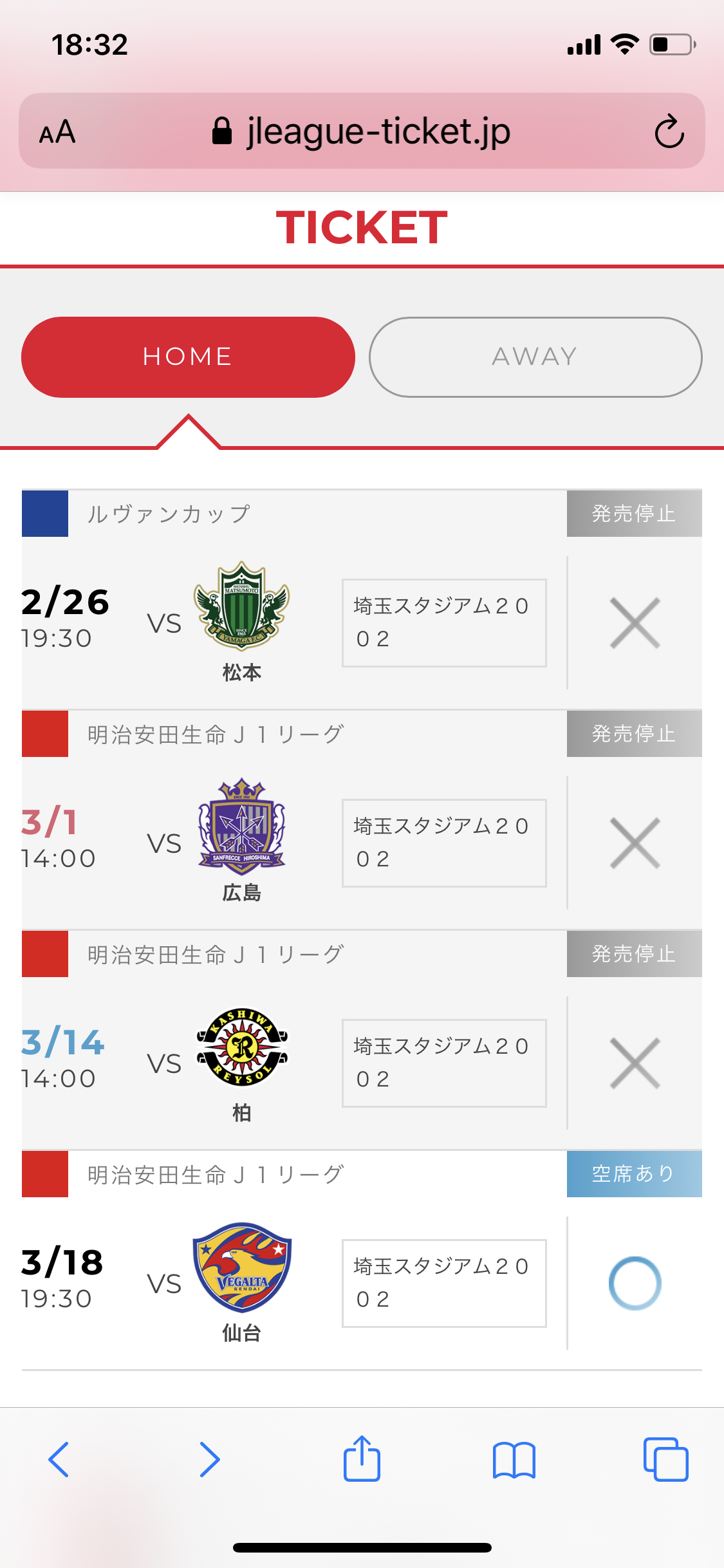Tap the availability circle for the 3/18 match

[x=635, y=1283]
